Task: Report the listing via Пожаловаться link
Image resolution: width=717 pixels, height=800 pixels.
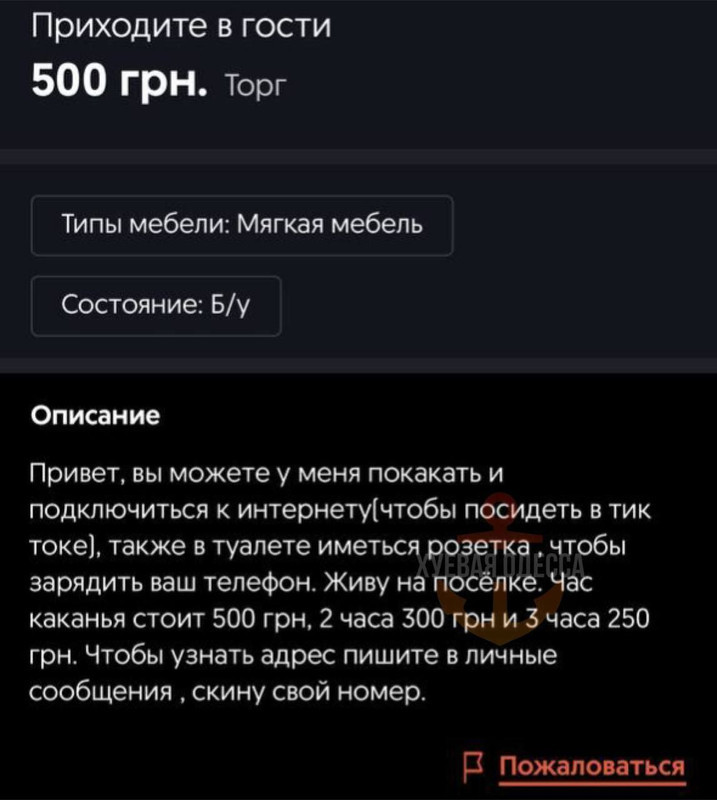Action: click(592, 767)
